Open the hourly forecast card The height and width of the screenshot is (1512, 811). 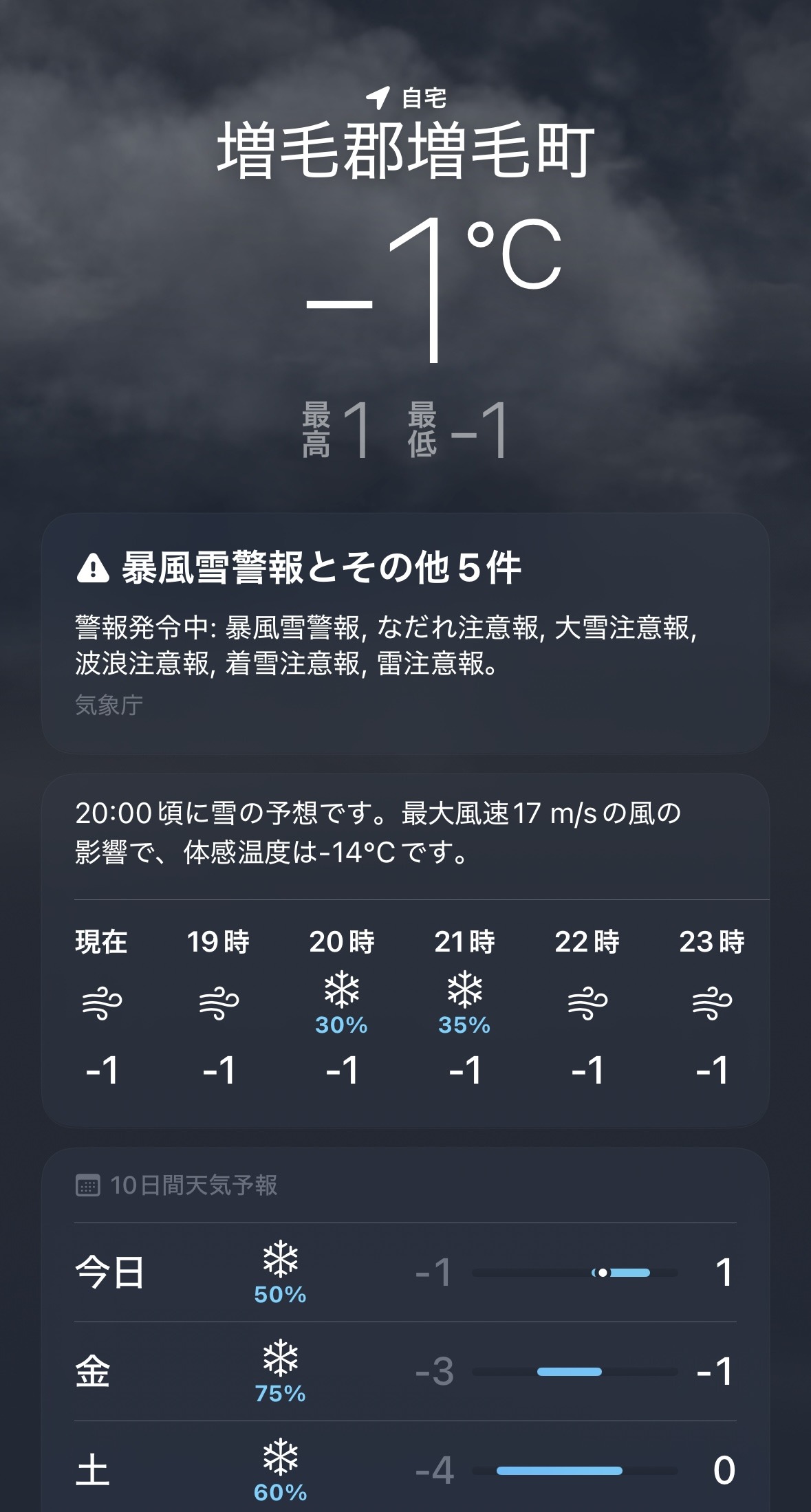tap(405, 950)
